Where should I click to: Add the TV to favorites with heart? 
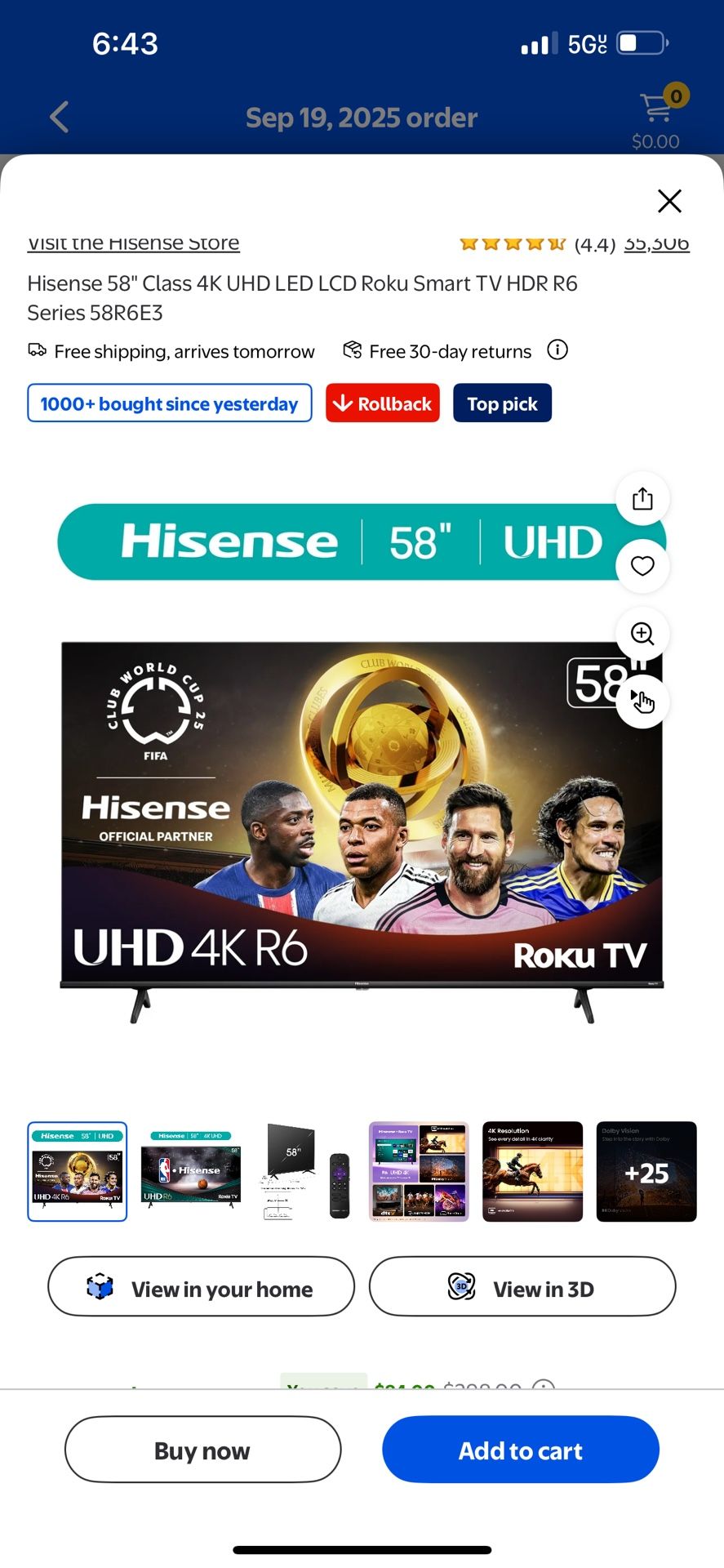click(x=642, y=565)
